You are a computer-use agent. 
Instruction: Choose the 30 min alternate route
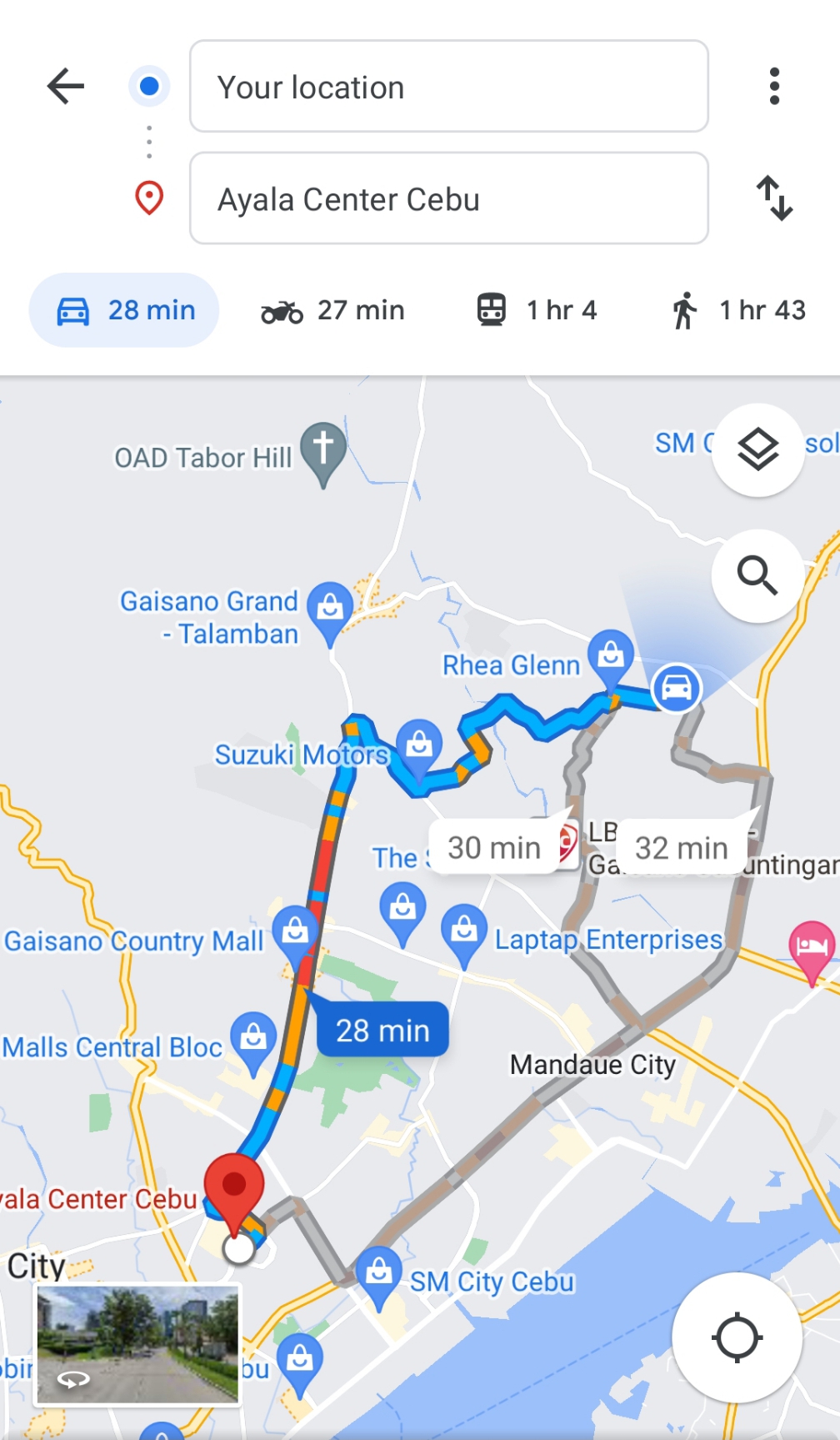pos(494,848)
